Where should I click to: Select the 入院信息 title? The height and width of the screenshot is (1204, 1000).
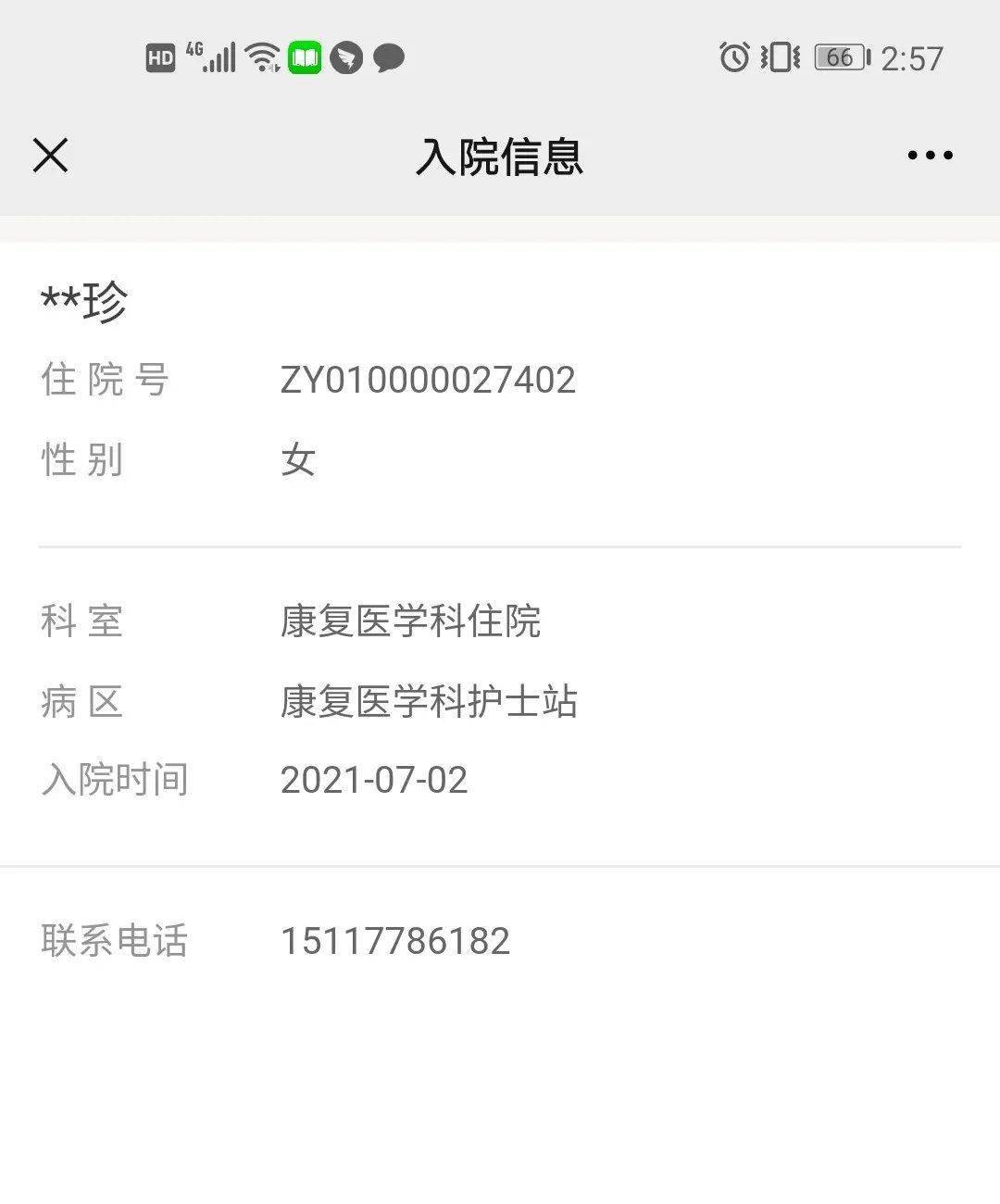[x=500, y=157]
